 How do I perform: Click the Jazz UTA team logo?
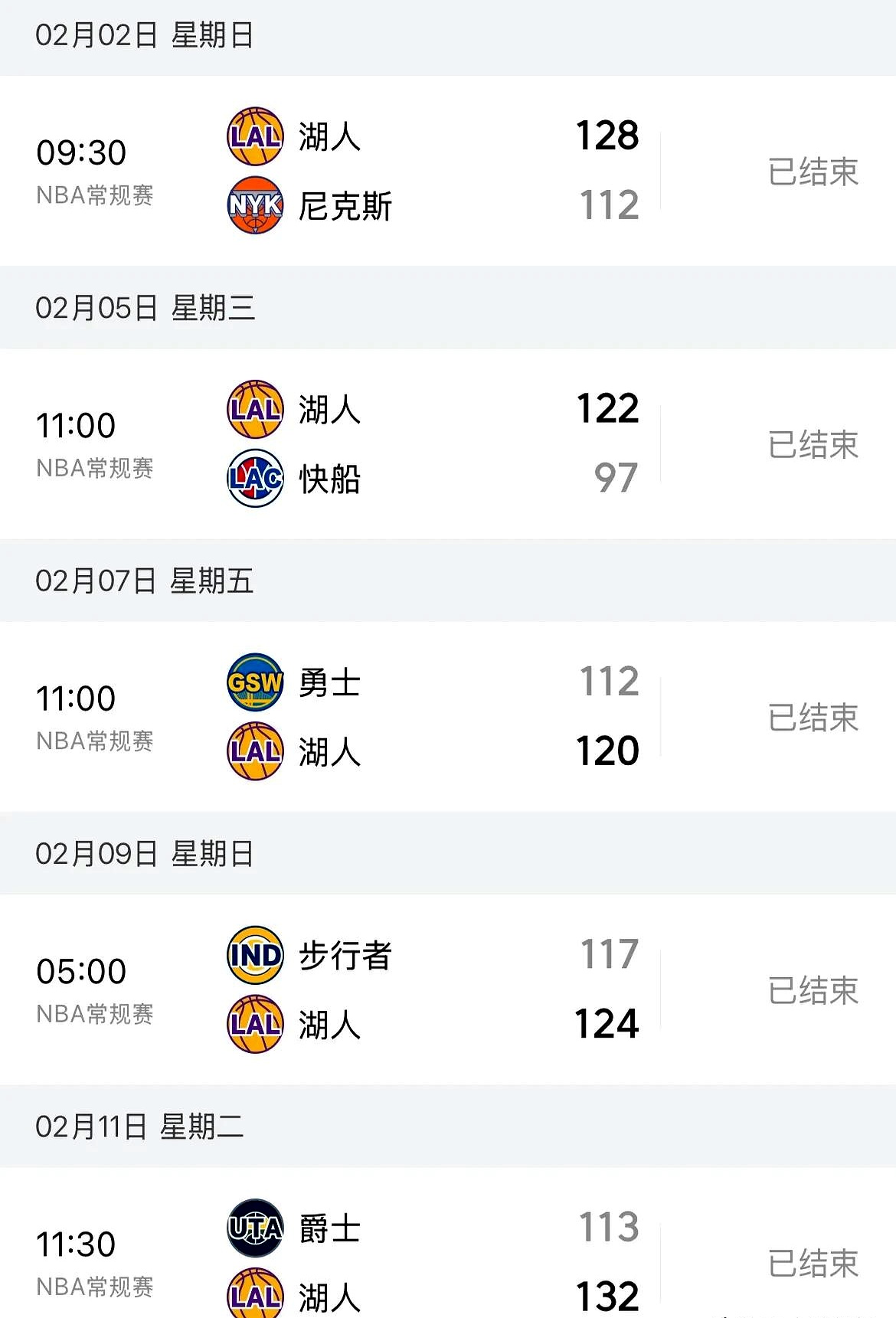click(255, 1226)
